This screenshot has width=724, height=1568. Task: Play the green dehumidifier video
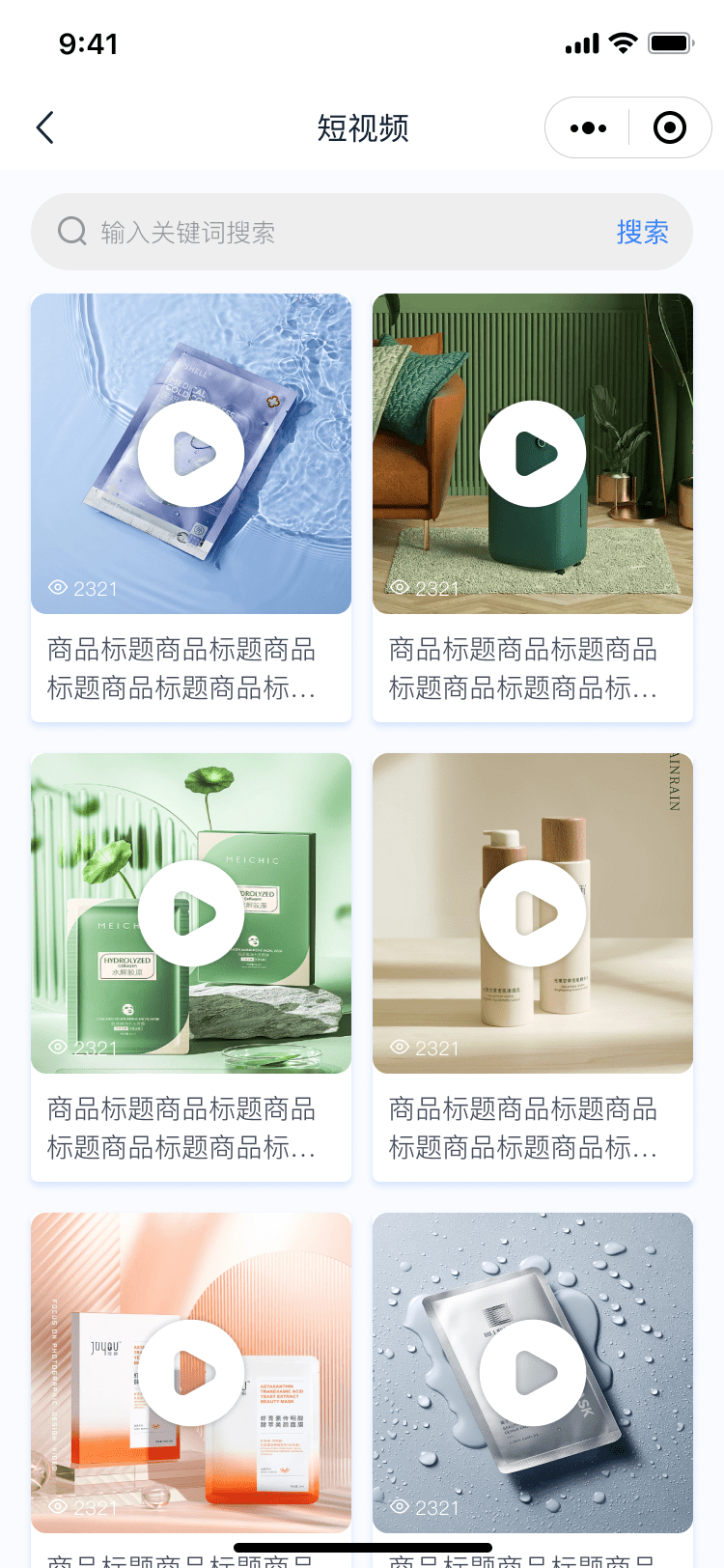533,454
